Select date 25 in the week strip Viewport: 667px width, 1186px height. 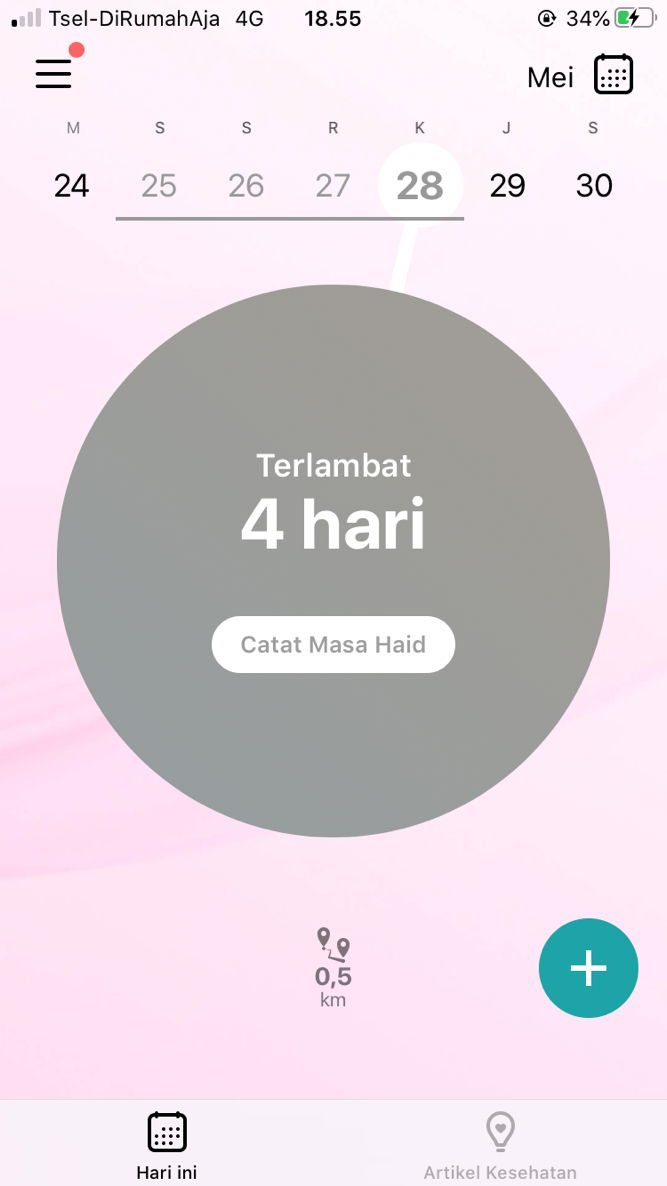(159, 185)
